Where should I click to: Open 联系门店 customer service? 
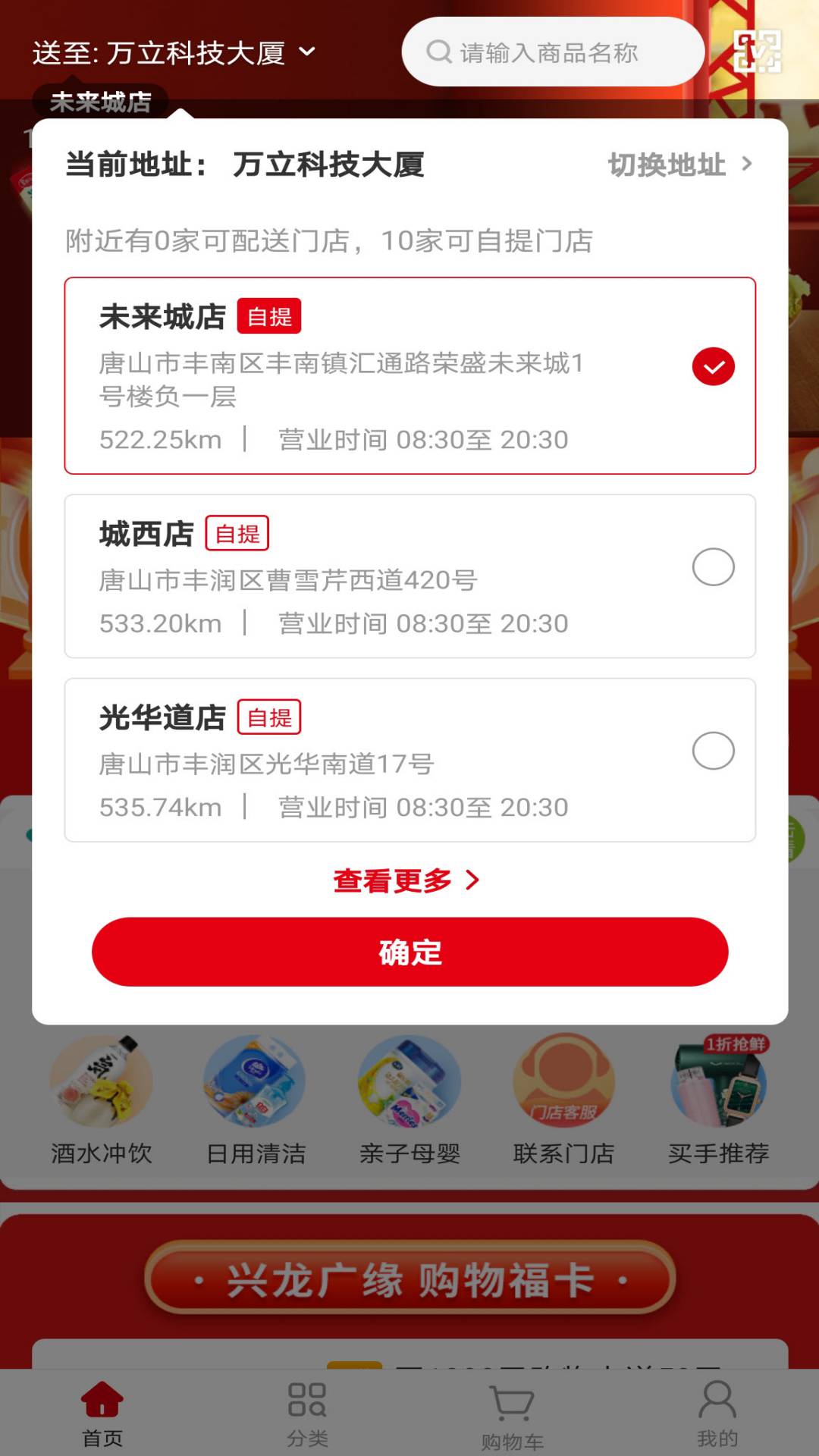pos(563,1101)
